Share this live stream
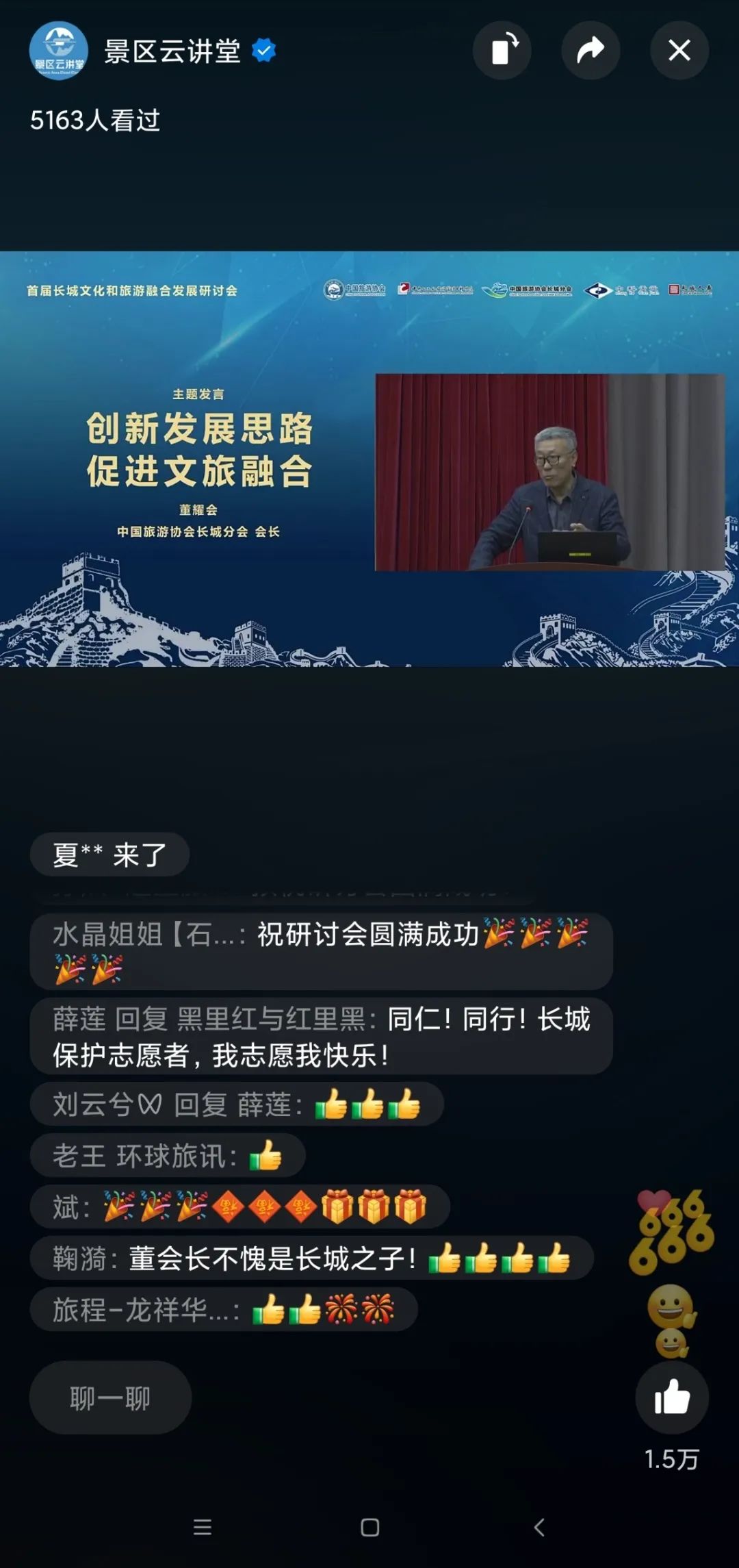This screenshot has width=739, height=1568. click(591, 51)
